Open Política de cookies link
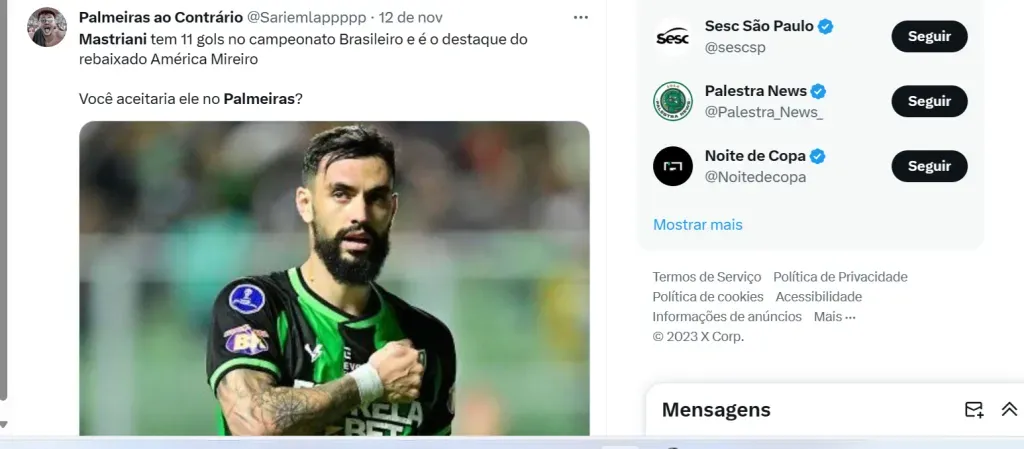This screenshot has height=449, width=1024. point(707,297)
